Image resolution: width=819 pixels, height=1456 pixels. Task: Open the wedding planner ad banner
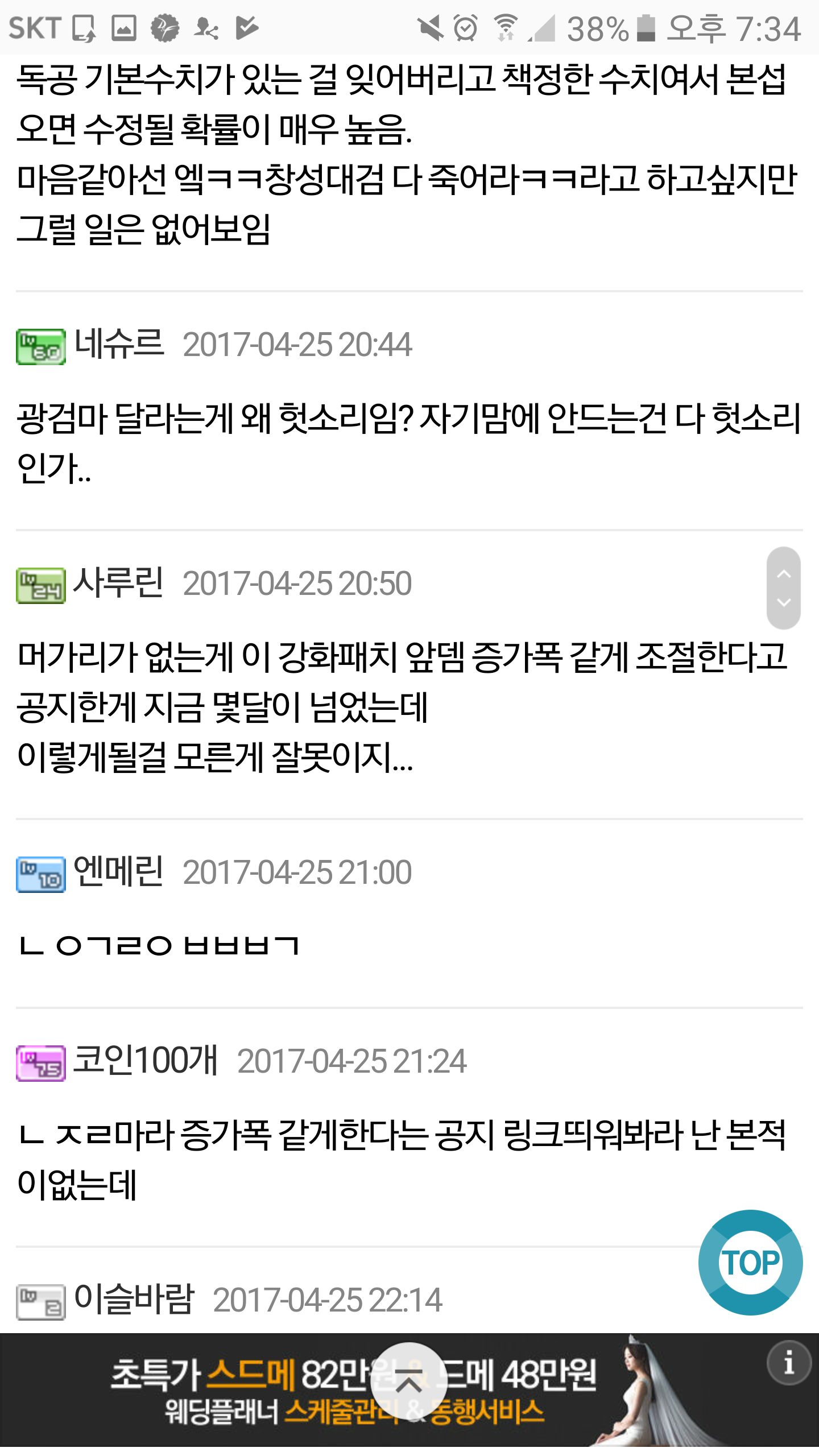[x=409, y=1389]
